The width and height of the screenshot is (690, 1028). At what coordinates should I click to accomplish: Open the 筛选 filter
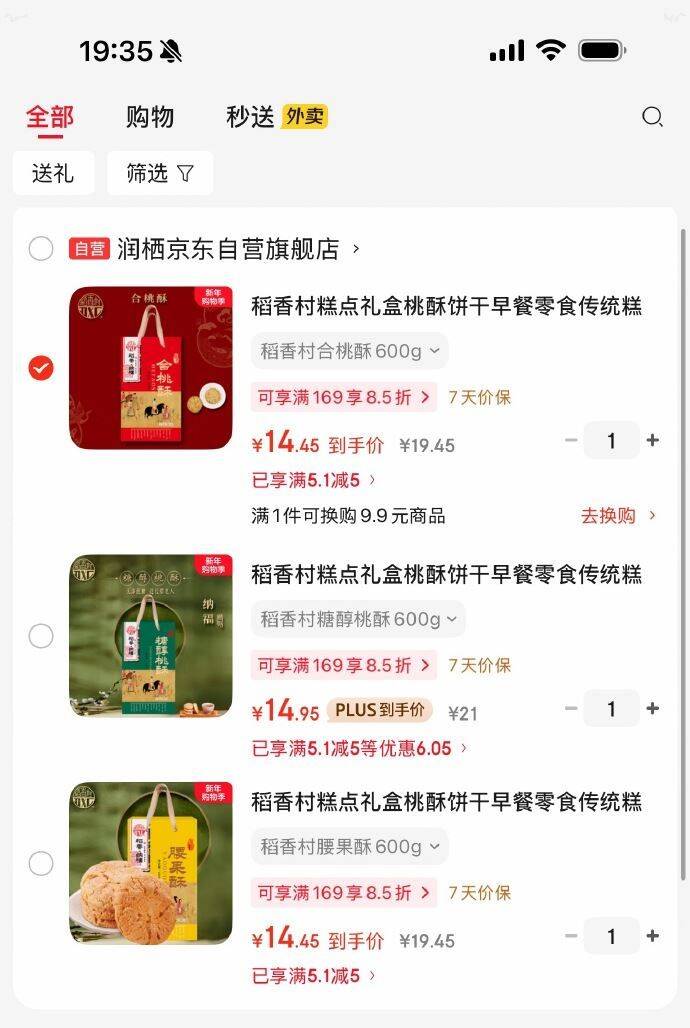159,173
